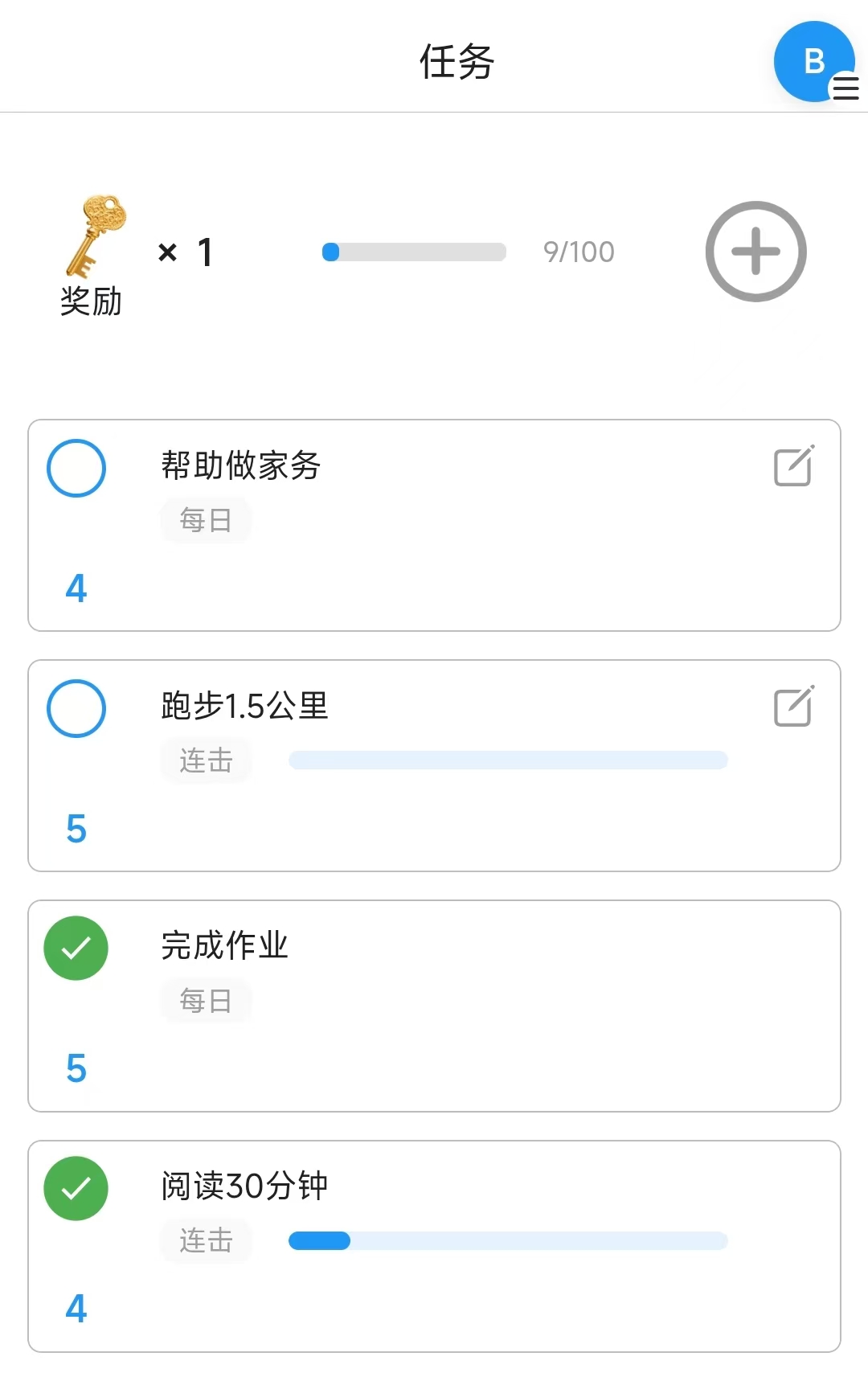Mark 跑步1.5公里 as completed
The image size is (868, 1377).
coord(76,708)
